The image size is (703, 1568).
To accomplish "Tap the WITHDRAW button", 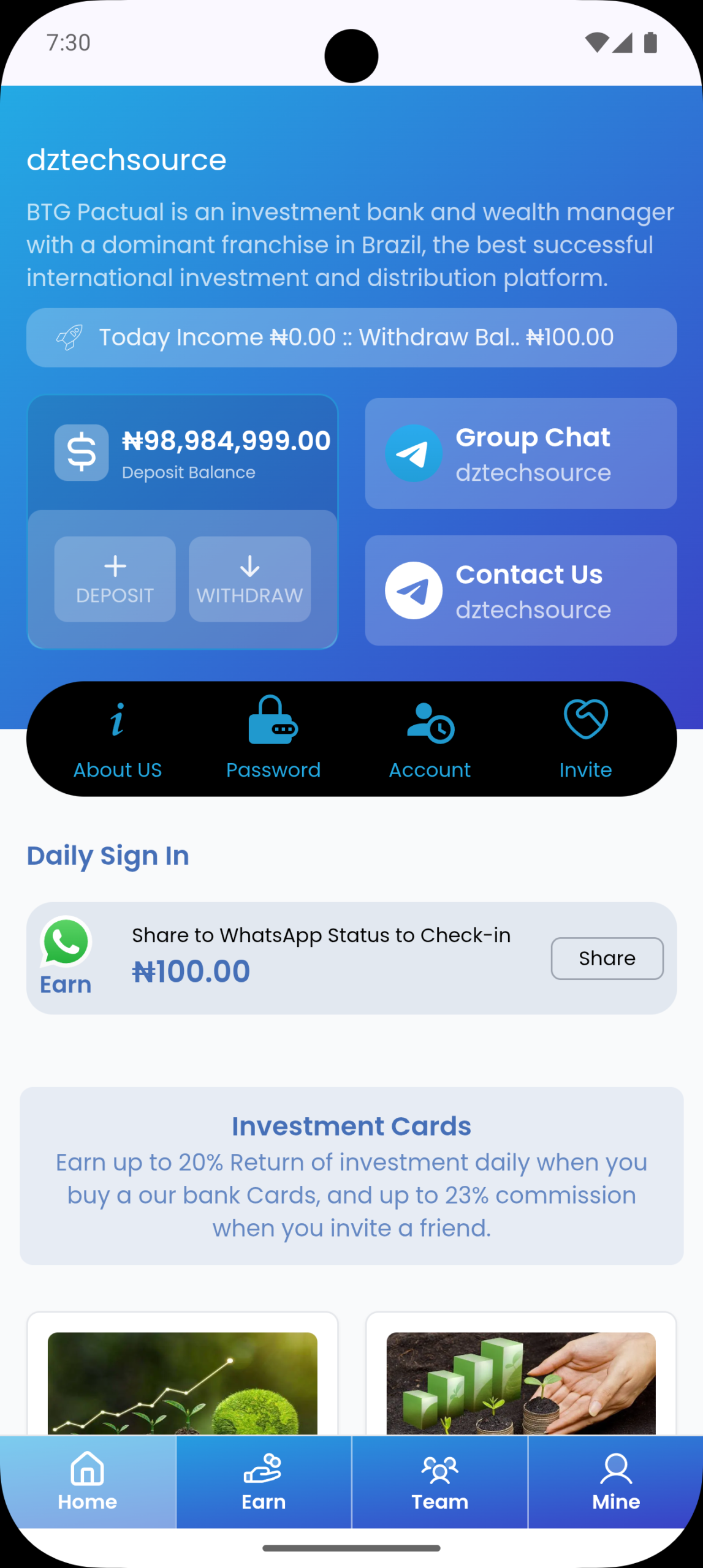I will [249, 579].
